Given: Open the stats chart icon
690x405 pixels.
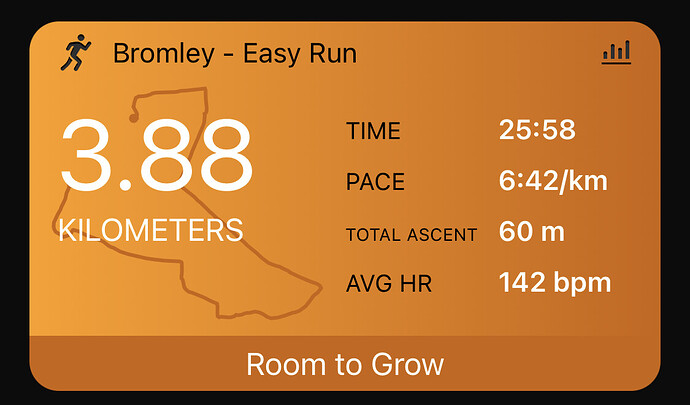Looking at the screenshot, I should pos(616,52).
